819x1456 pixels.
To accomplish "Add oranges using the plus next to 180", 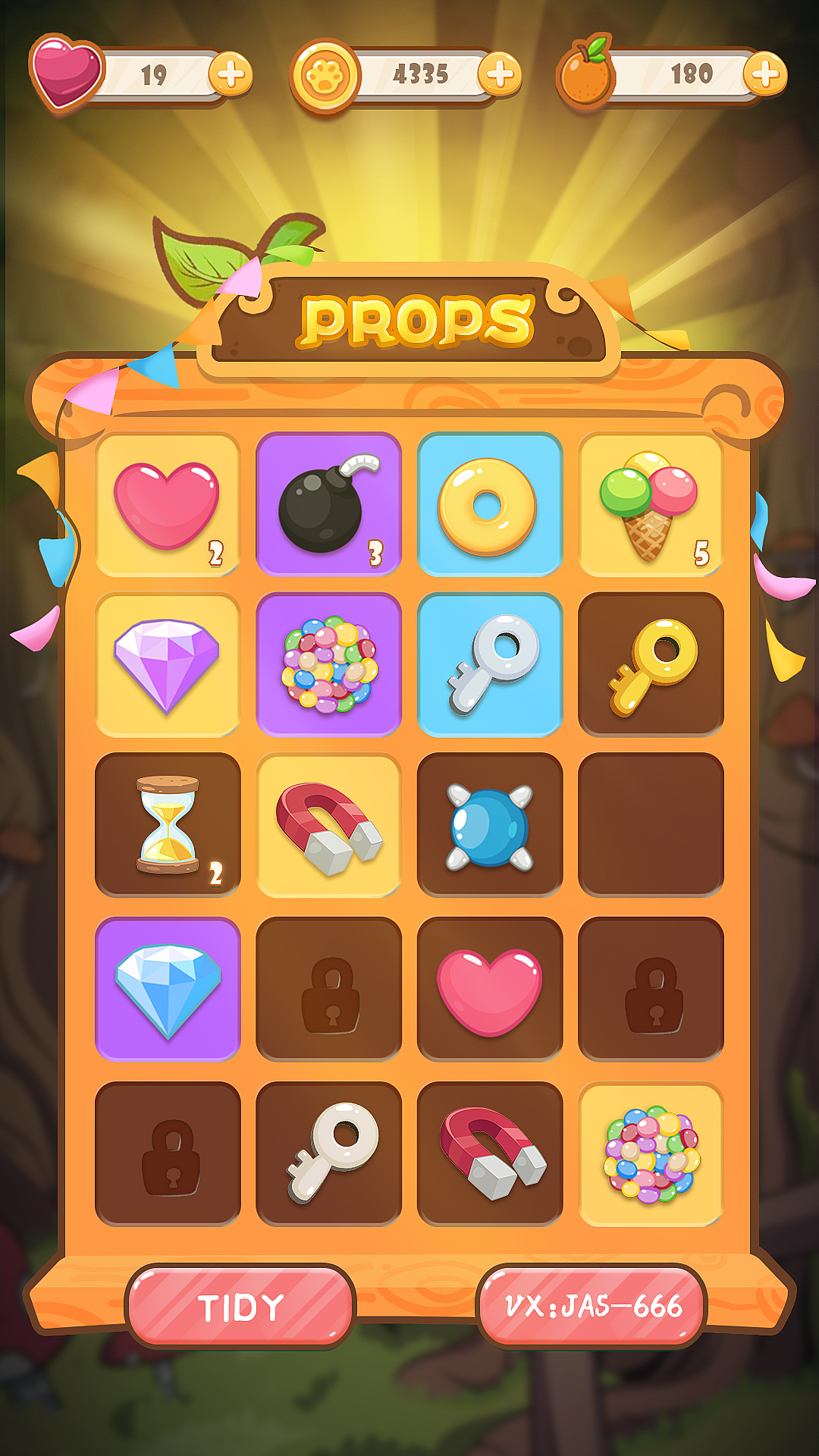I will pyautogui.click(x=764, y=74).
